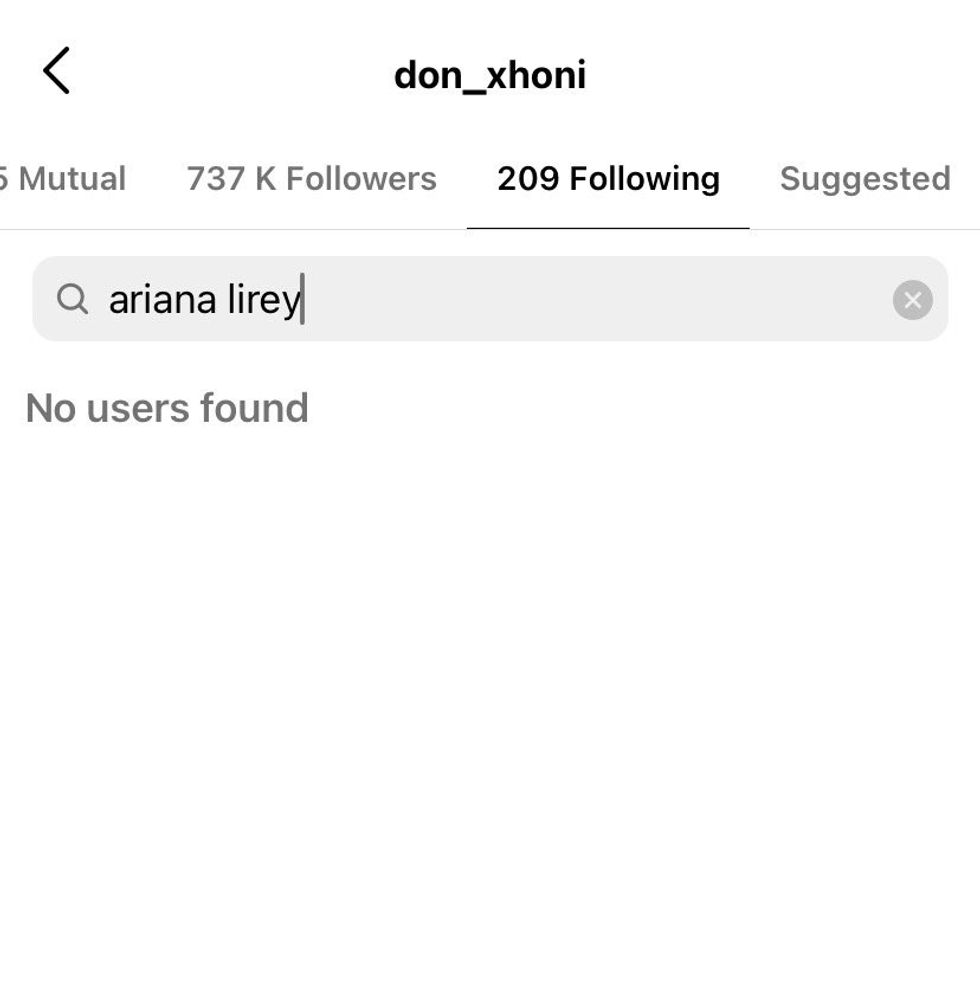
Task: Select the 209 Following tab
Action: click(x=608, y=179)
